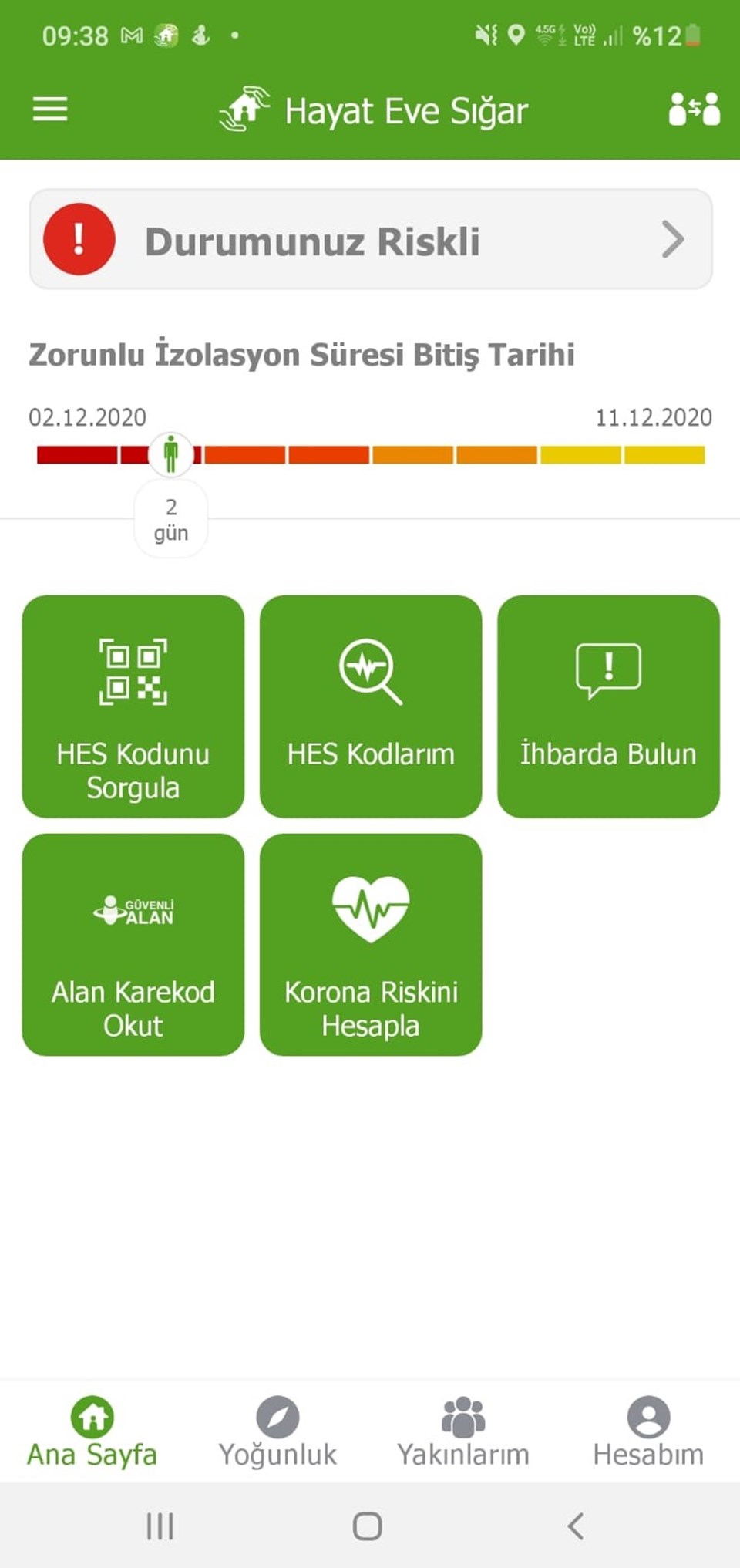Go to the Yakınlarım tab
740x1568 pixels.
click(462, 1431)
